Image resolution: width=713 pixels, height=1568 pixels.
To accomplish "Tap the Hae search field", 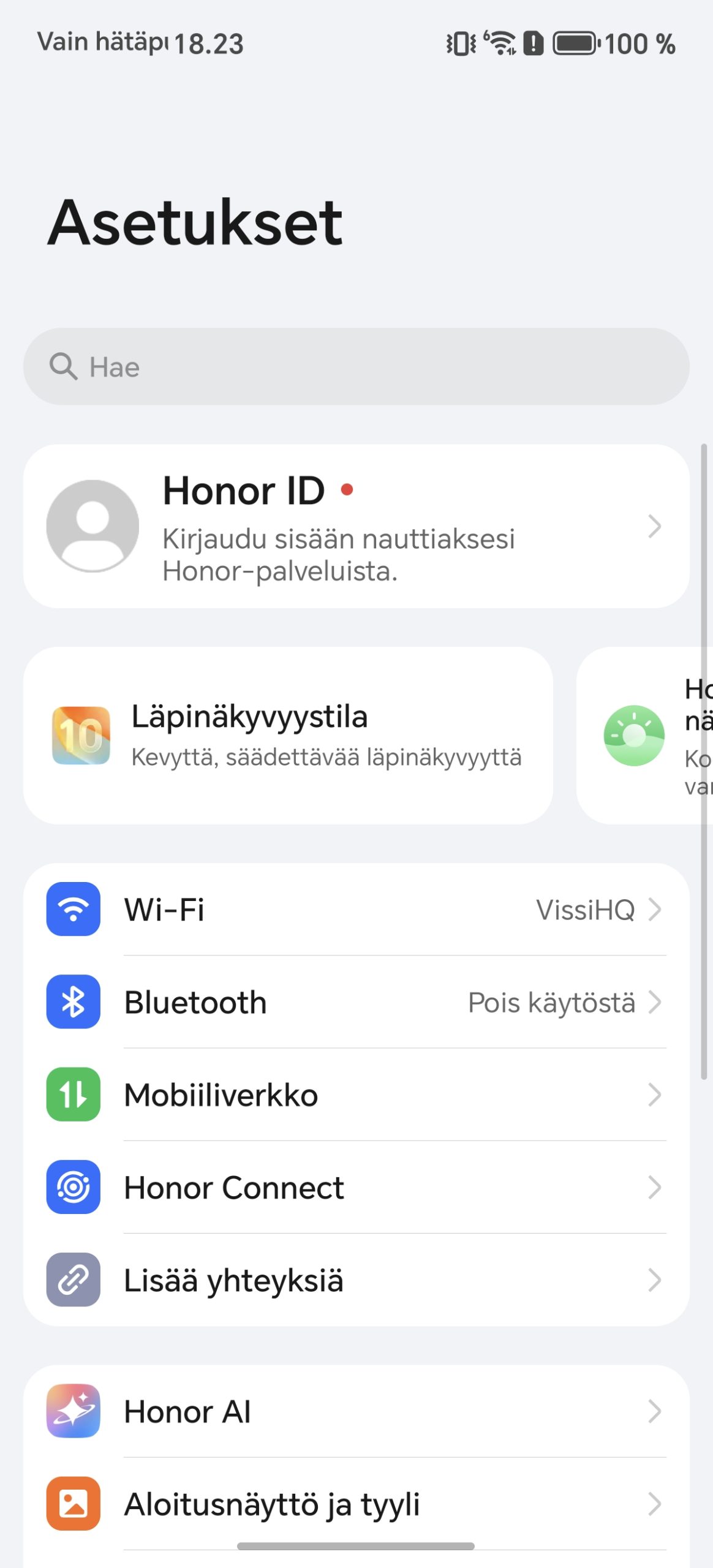I will pos(355,366).
